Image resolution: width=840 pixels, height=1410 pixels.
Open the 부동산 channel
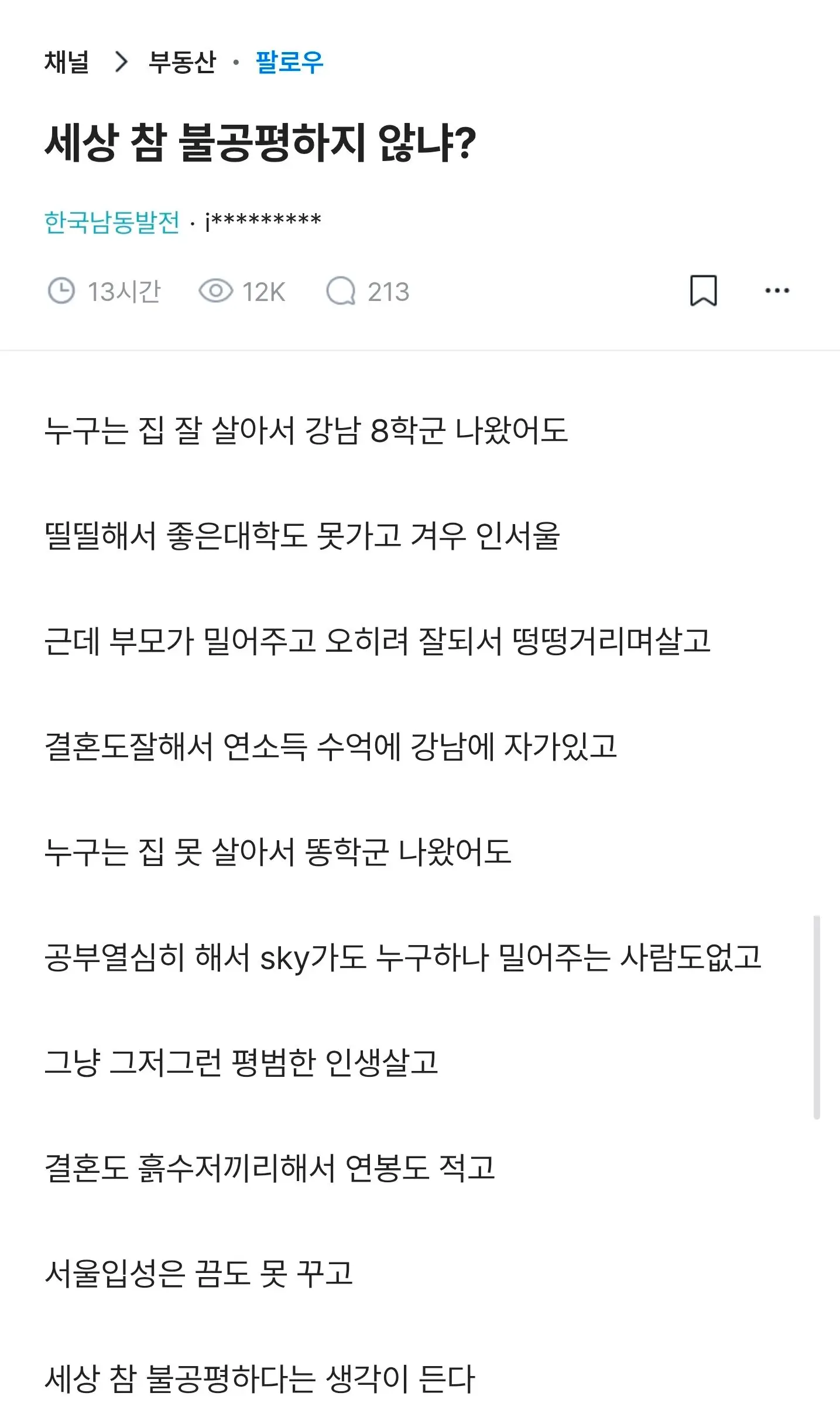pyautogui.click(x=182, y=62)
